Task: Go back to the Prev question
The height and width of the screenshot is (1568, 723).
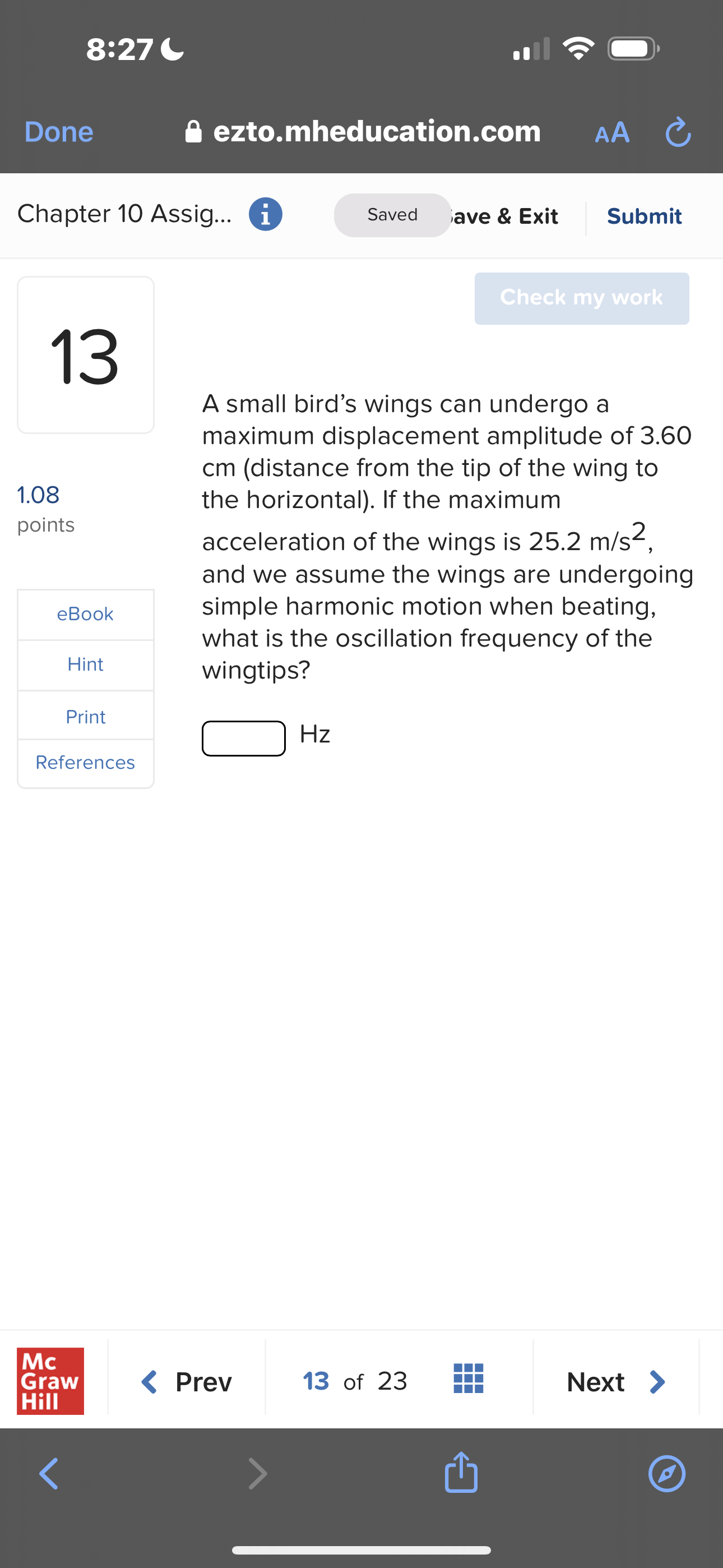Action: pyautogui.click(x=187, y=1381)
